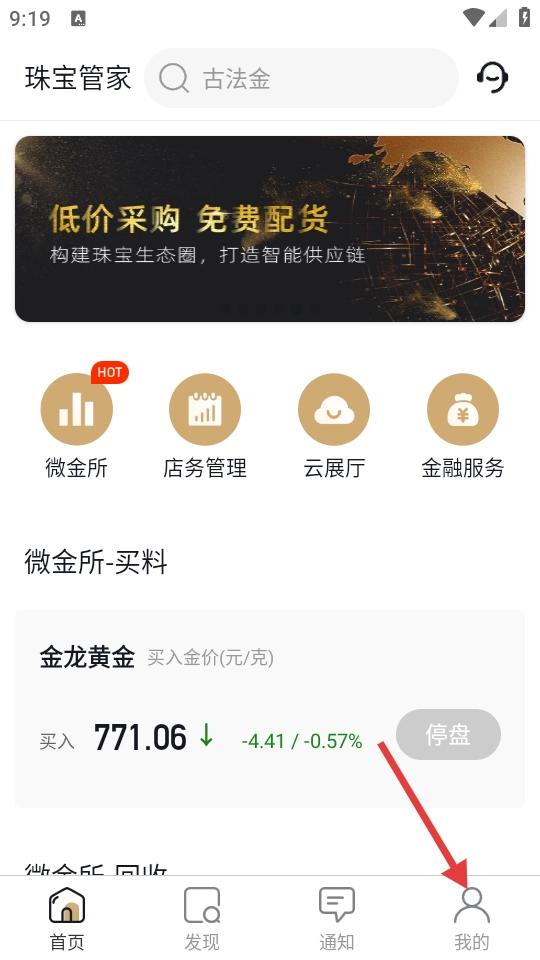Open 微金所
The width and height of the screenshot is (540, 960).
tap(77, 427)
